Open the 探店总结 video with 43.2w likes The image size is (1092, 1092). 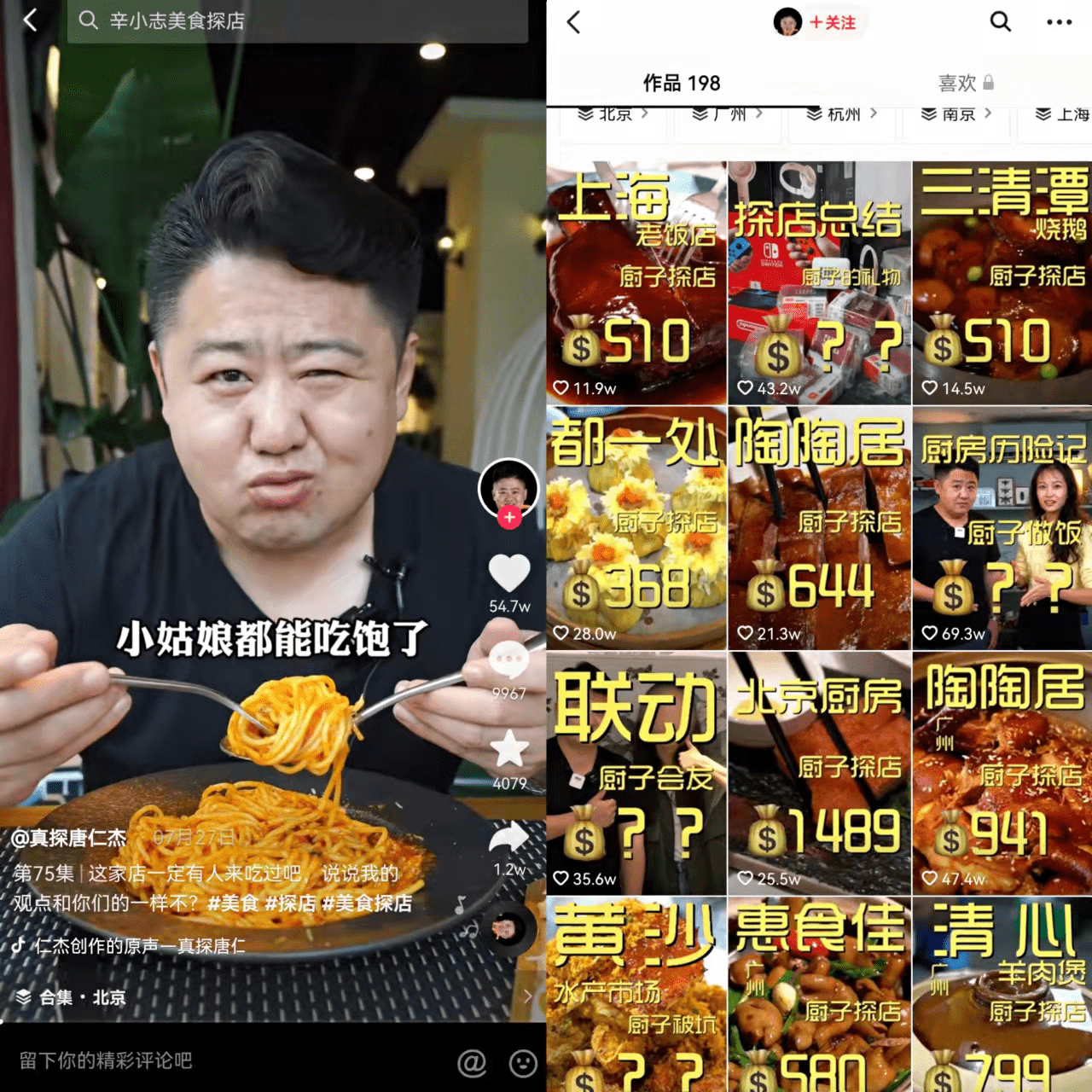tap(819, 282)
